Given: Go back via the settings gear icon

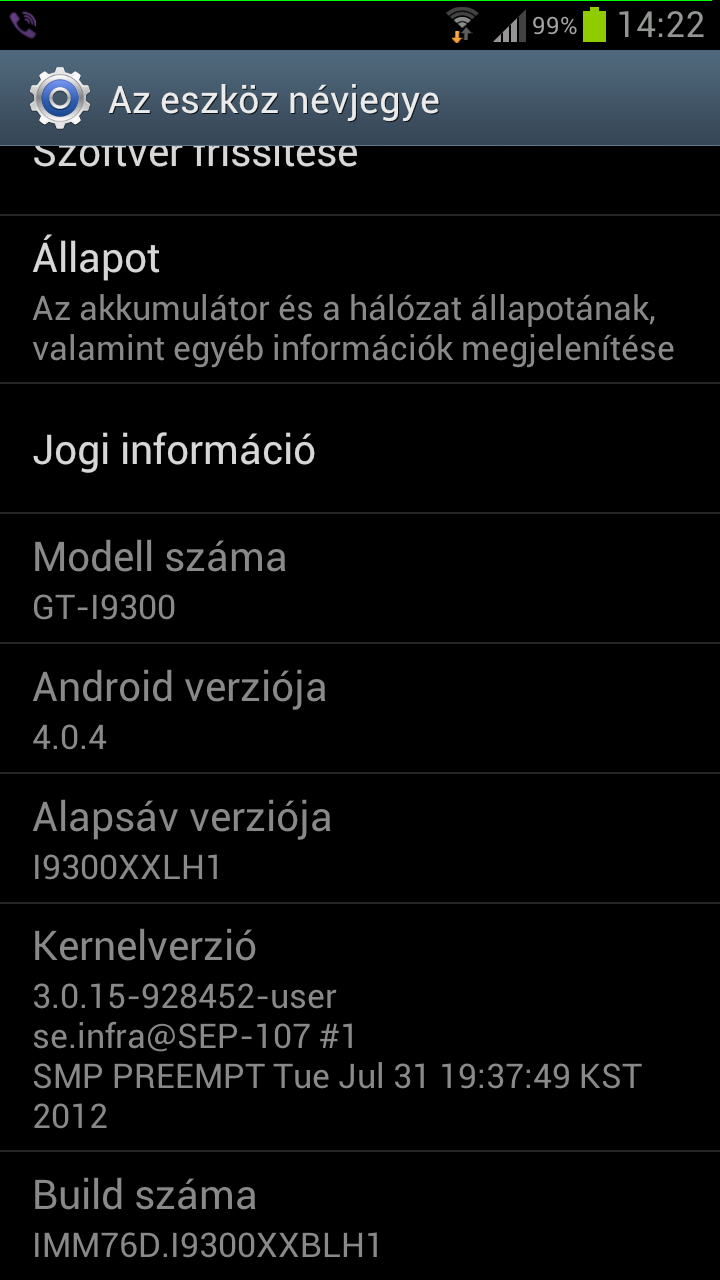Looking at the screenshot, I should point(60,98).
